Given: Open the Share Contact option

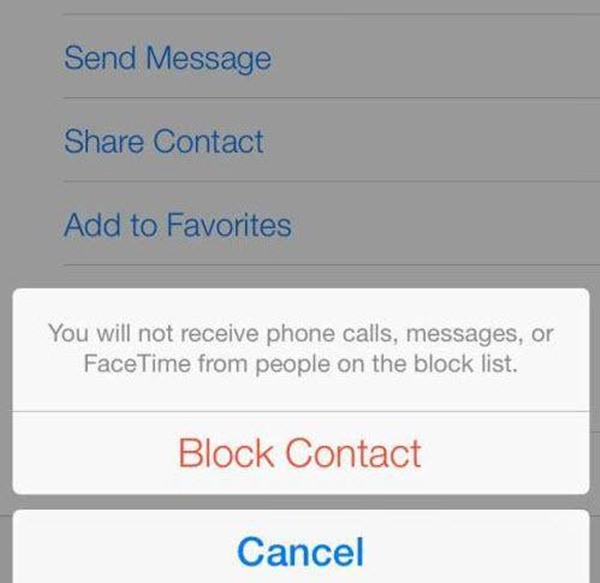Looking at the screenshot, I should click(x=164, y=141).
